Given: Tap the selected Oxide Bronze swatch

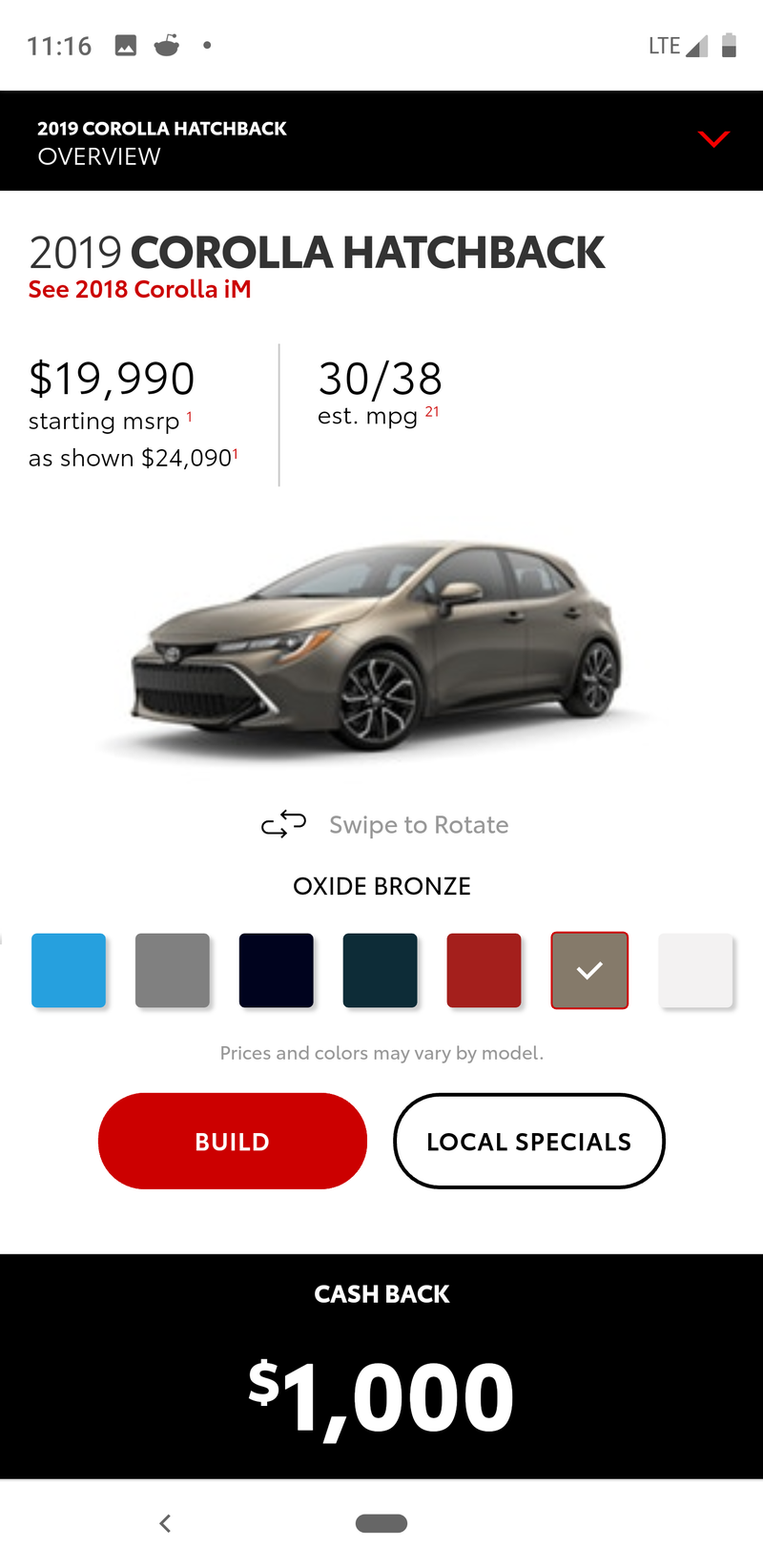Looking at the screenshot, I should point(589,970).
